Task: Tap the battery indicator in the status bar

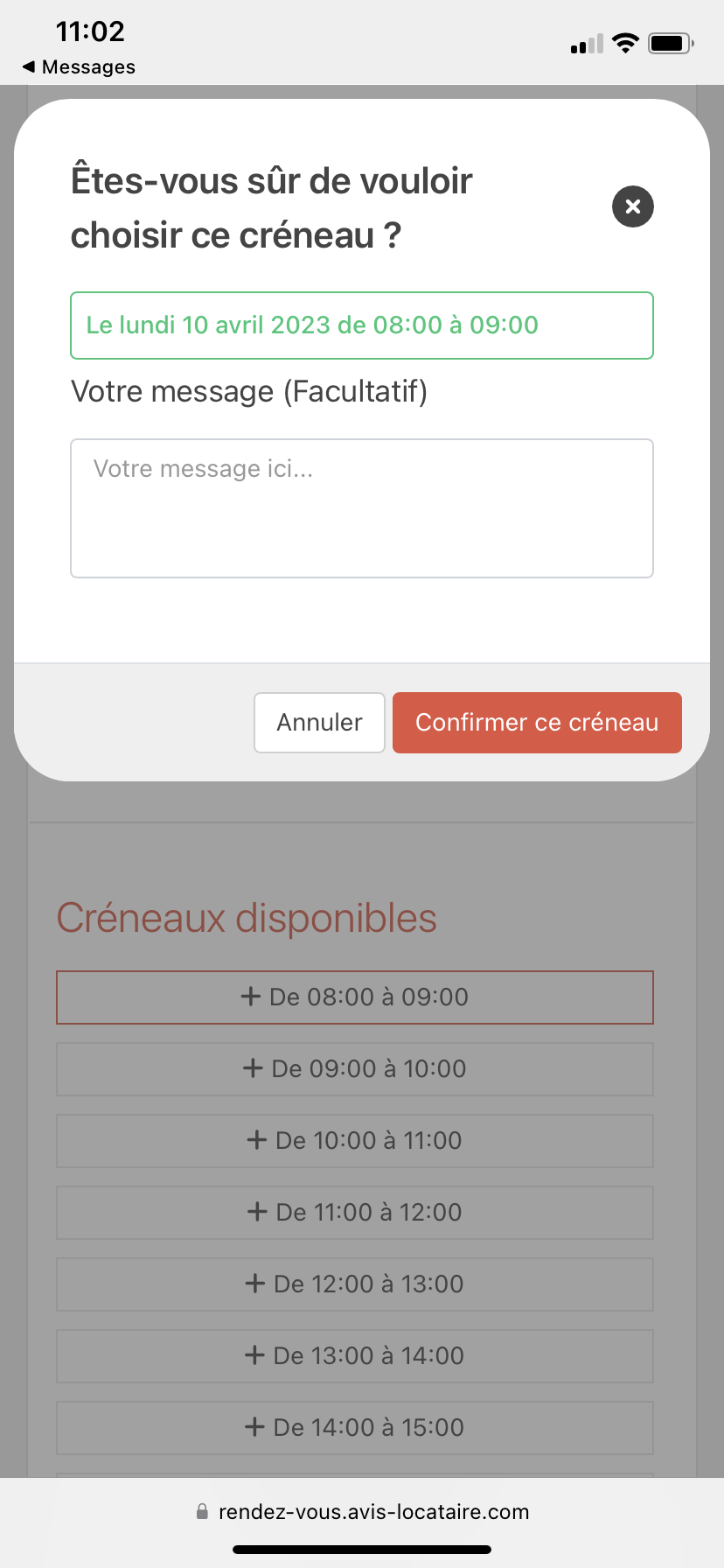Action: click(670, 42)
